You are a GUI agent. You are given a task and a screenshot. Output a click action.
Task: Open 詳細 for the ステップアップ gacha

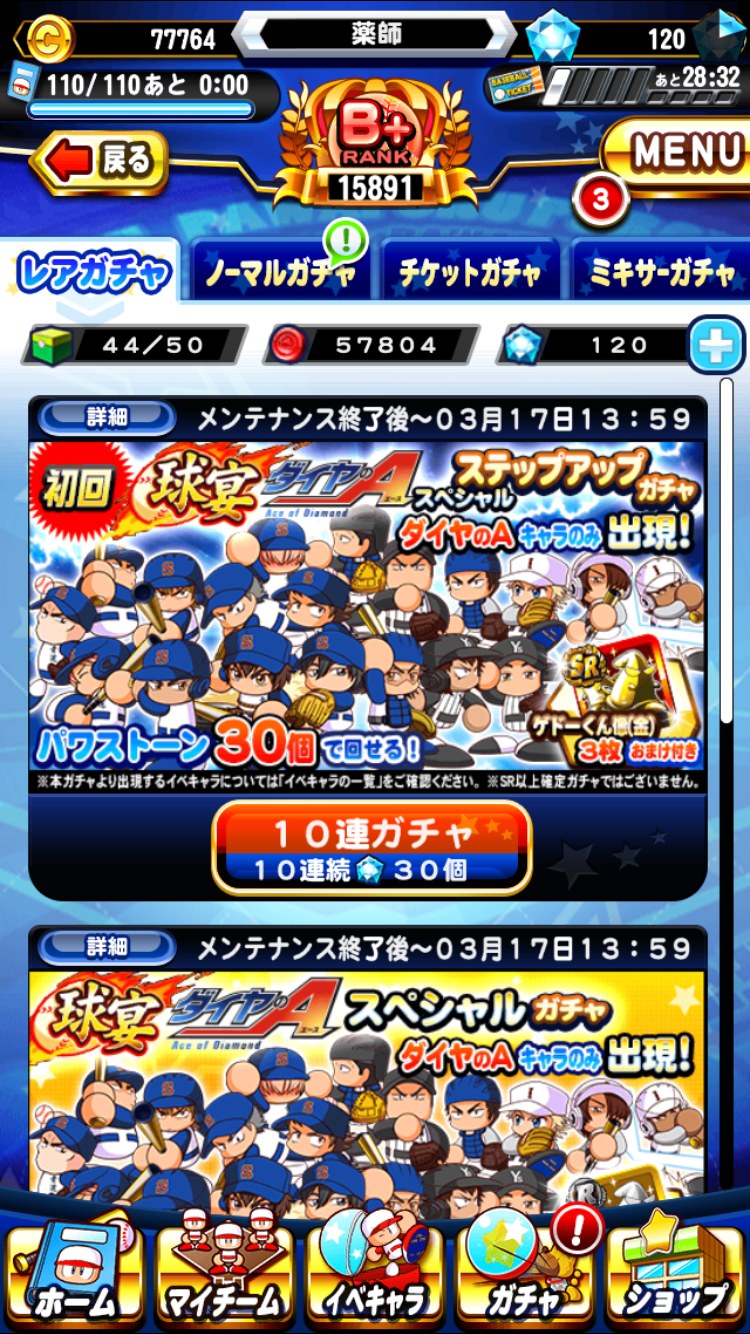point(106,417)
